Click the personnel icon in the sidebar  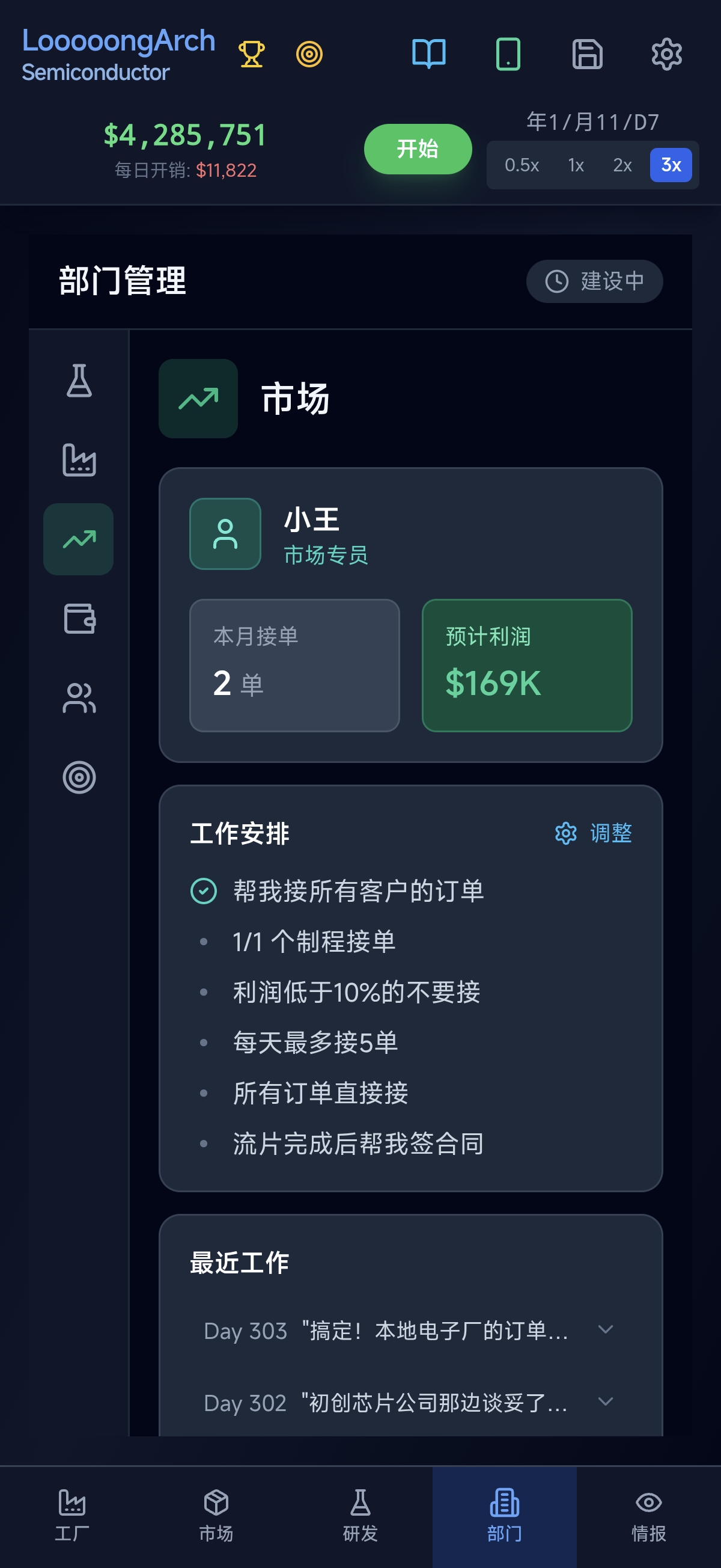pos(79,699)
